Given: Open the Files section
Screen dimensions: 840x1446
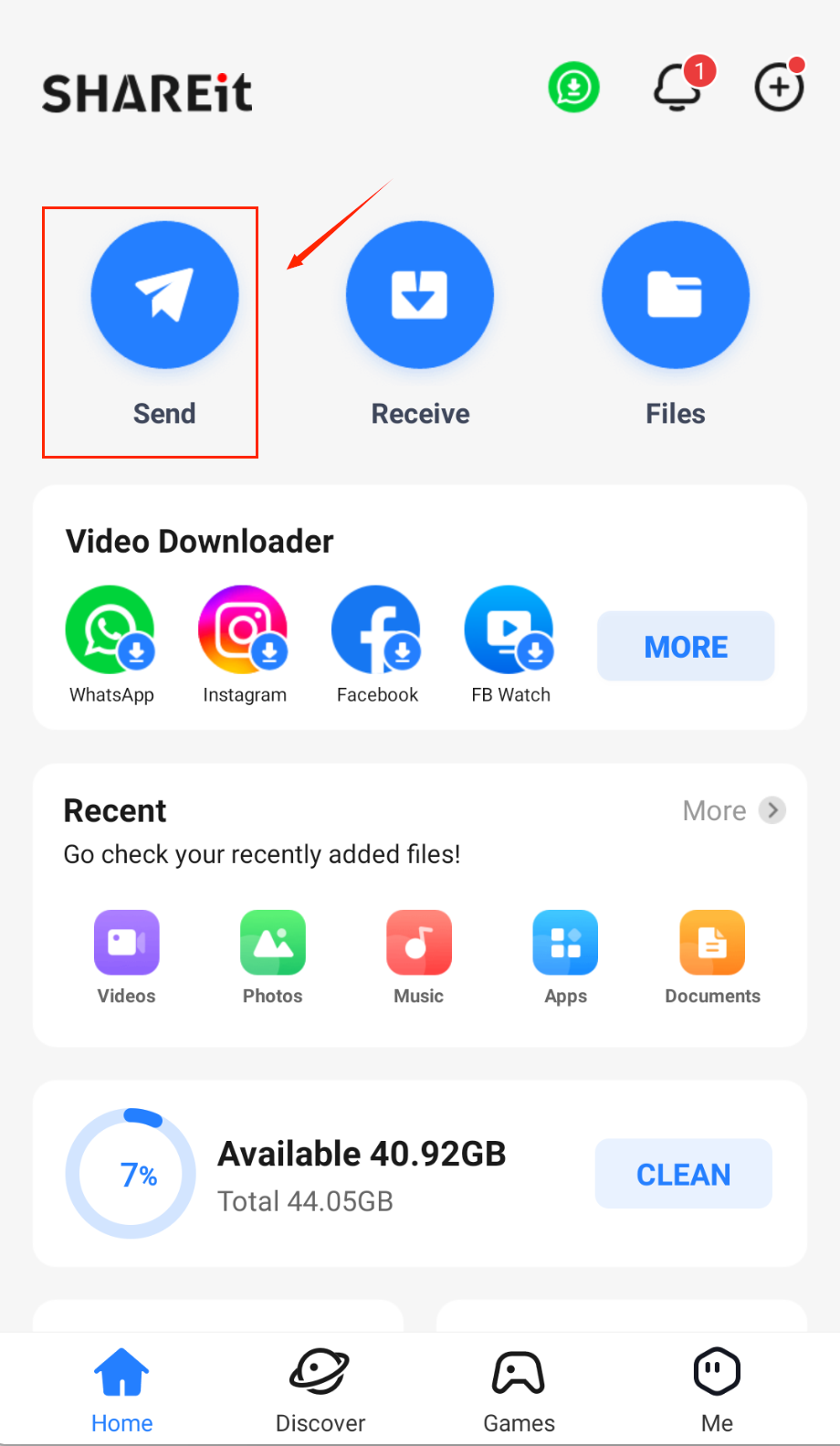Looking at the screenshot, I should pos(676,296).
